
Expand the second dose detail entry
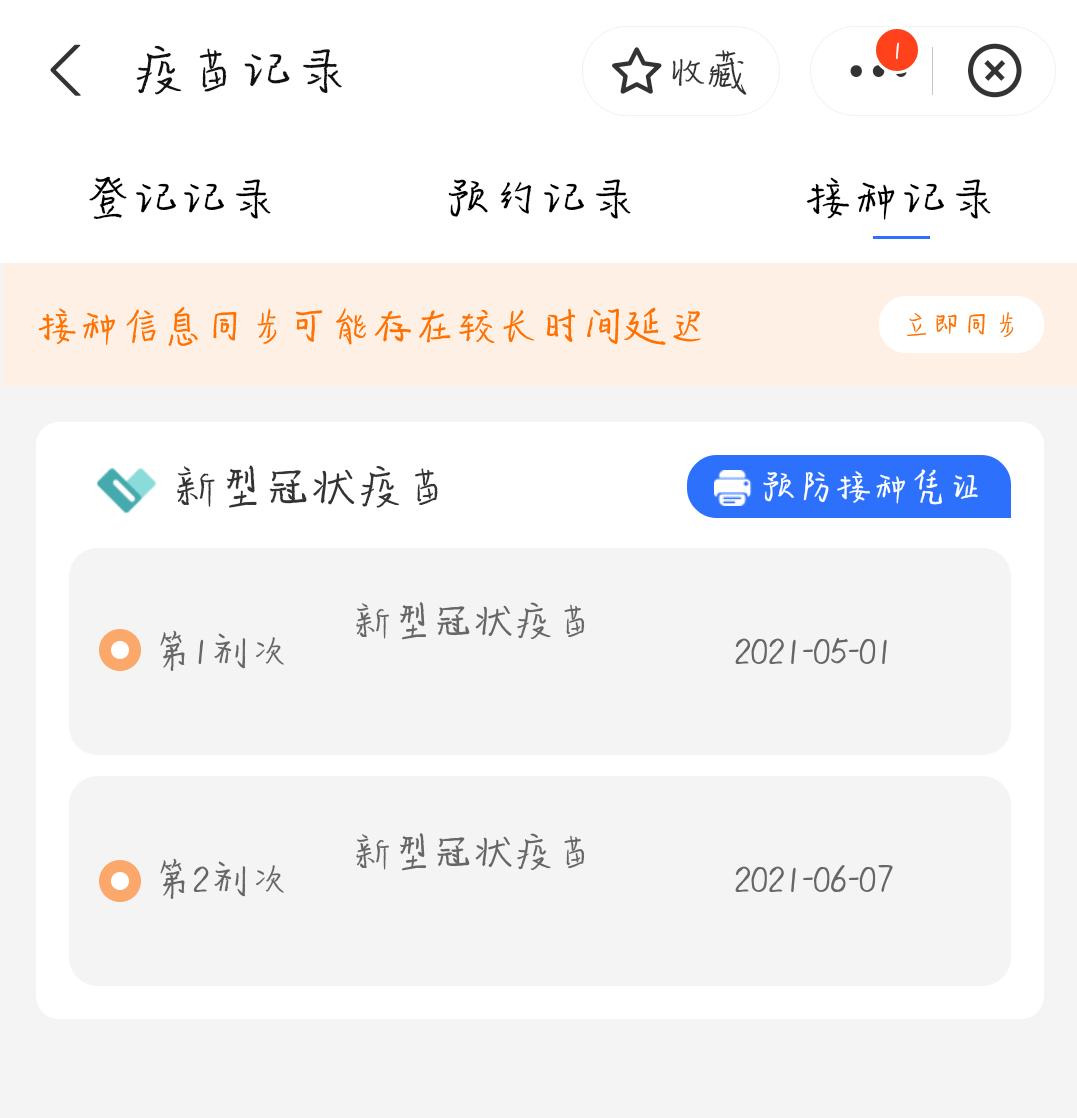tap(540, 881)
